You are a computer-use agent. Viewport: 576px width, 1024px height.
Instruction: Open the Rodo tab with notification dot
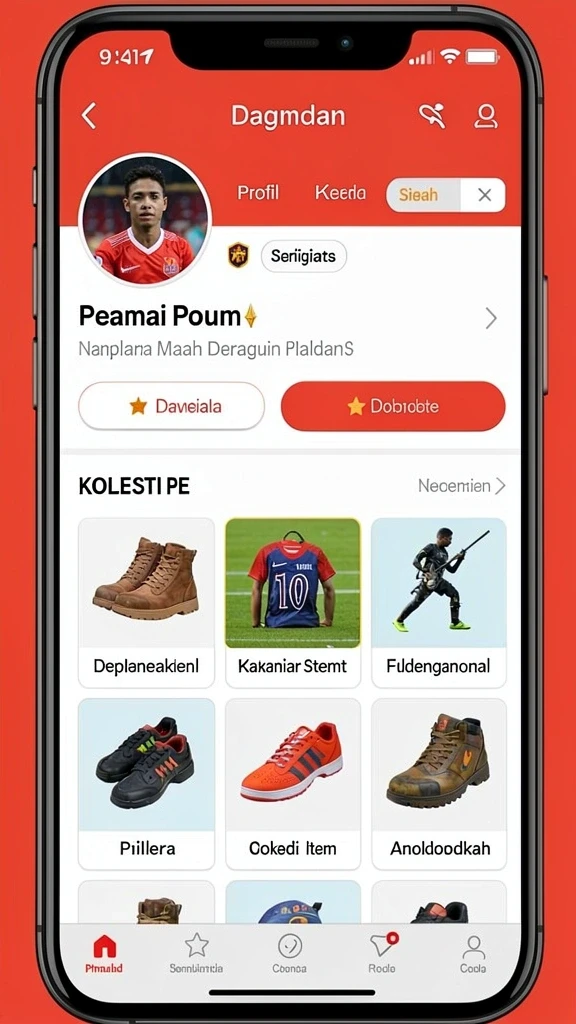[x=383, y=953]
